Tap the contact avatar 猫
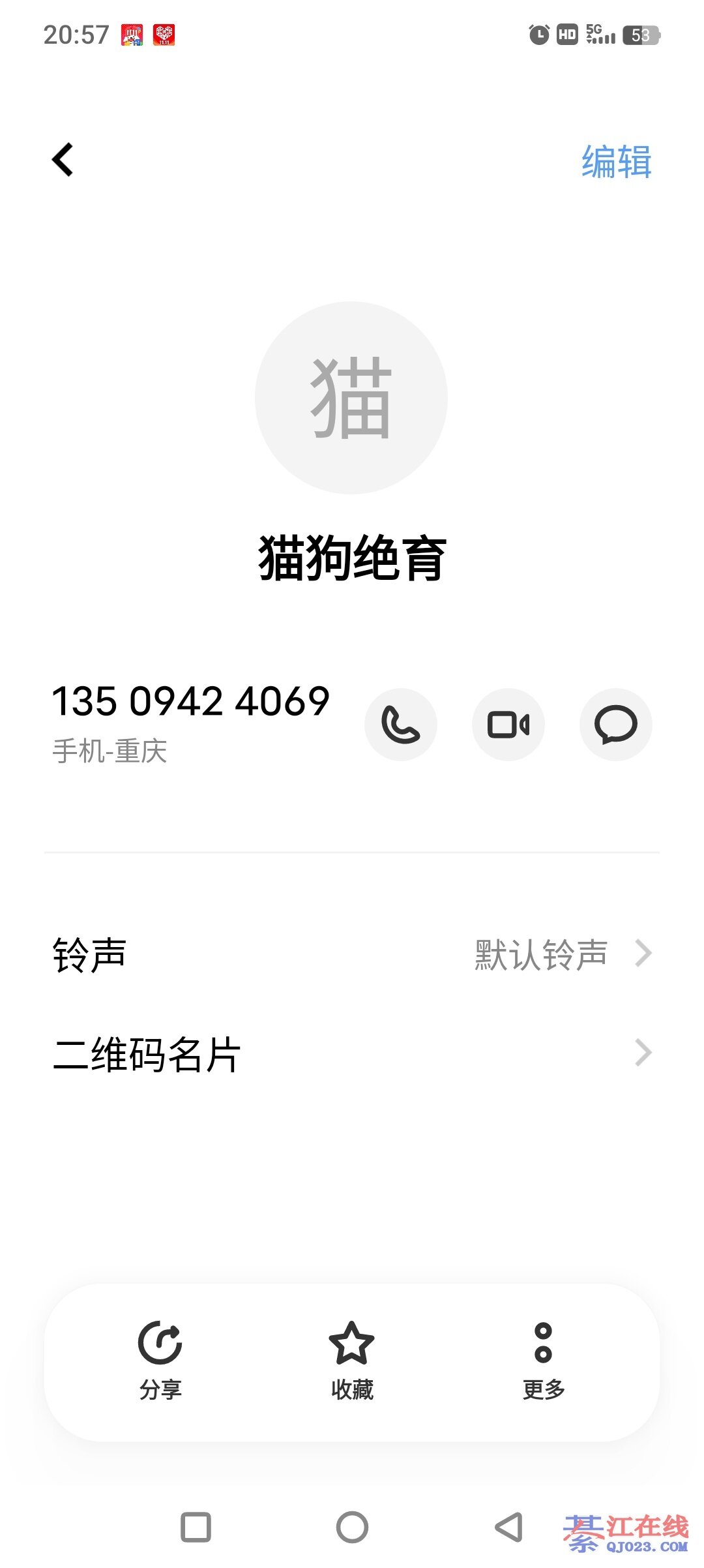 351,398
